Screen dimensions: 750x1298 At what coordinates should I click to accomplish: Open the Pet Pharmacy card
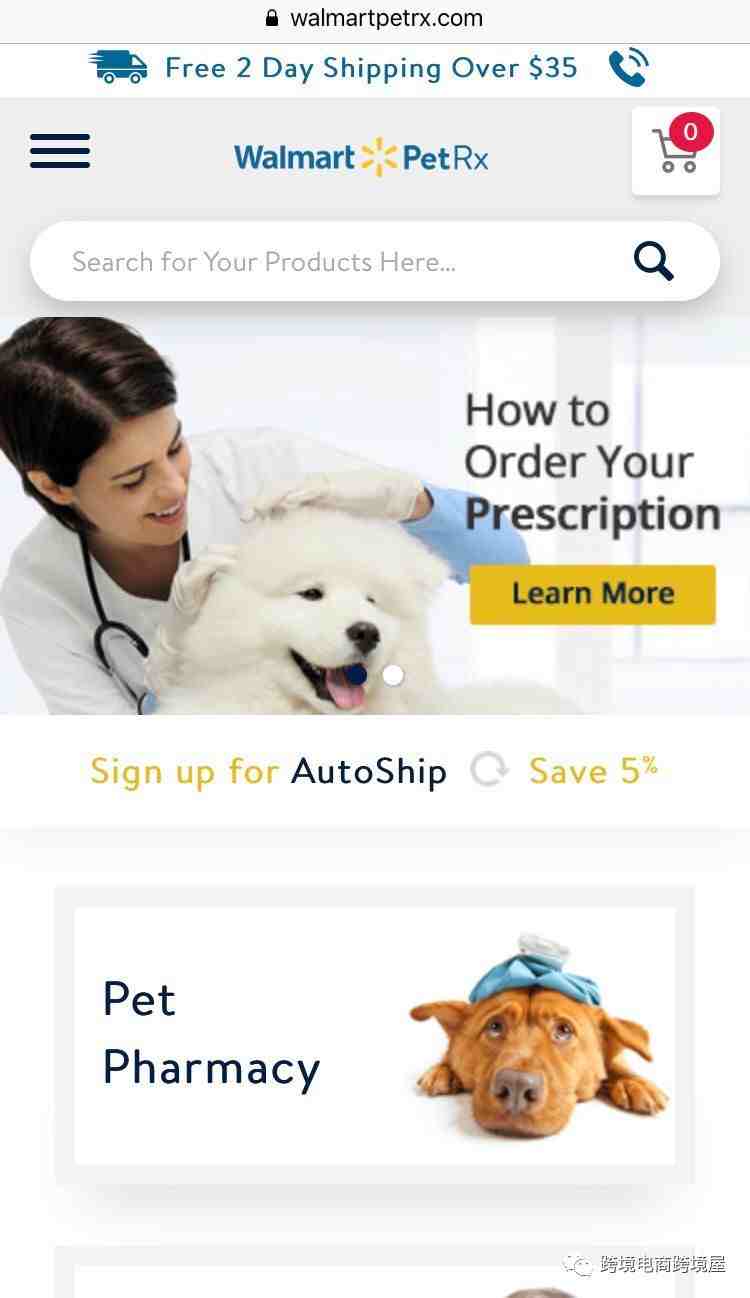tap(374, 1035)
